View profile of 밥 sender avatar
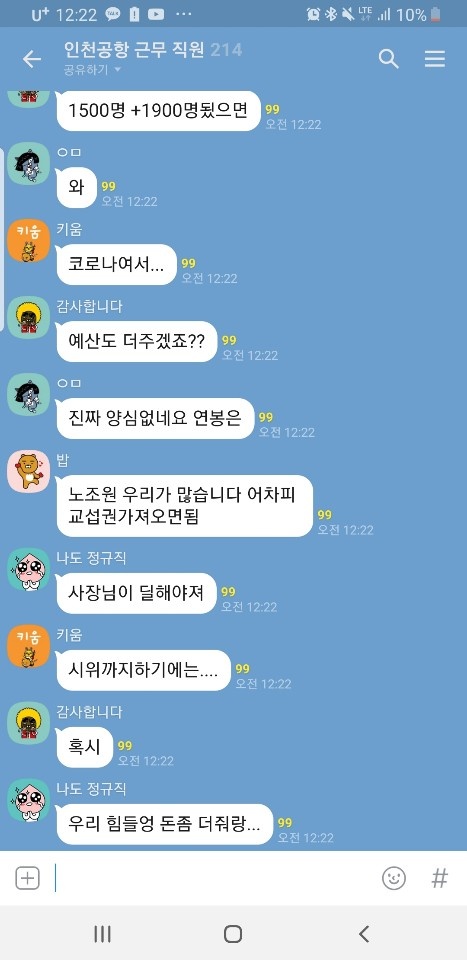Viewport: 467px width, 960px height. pyautogui.click(x=28, y=471)
